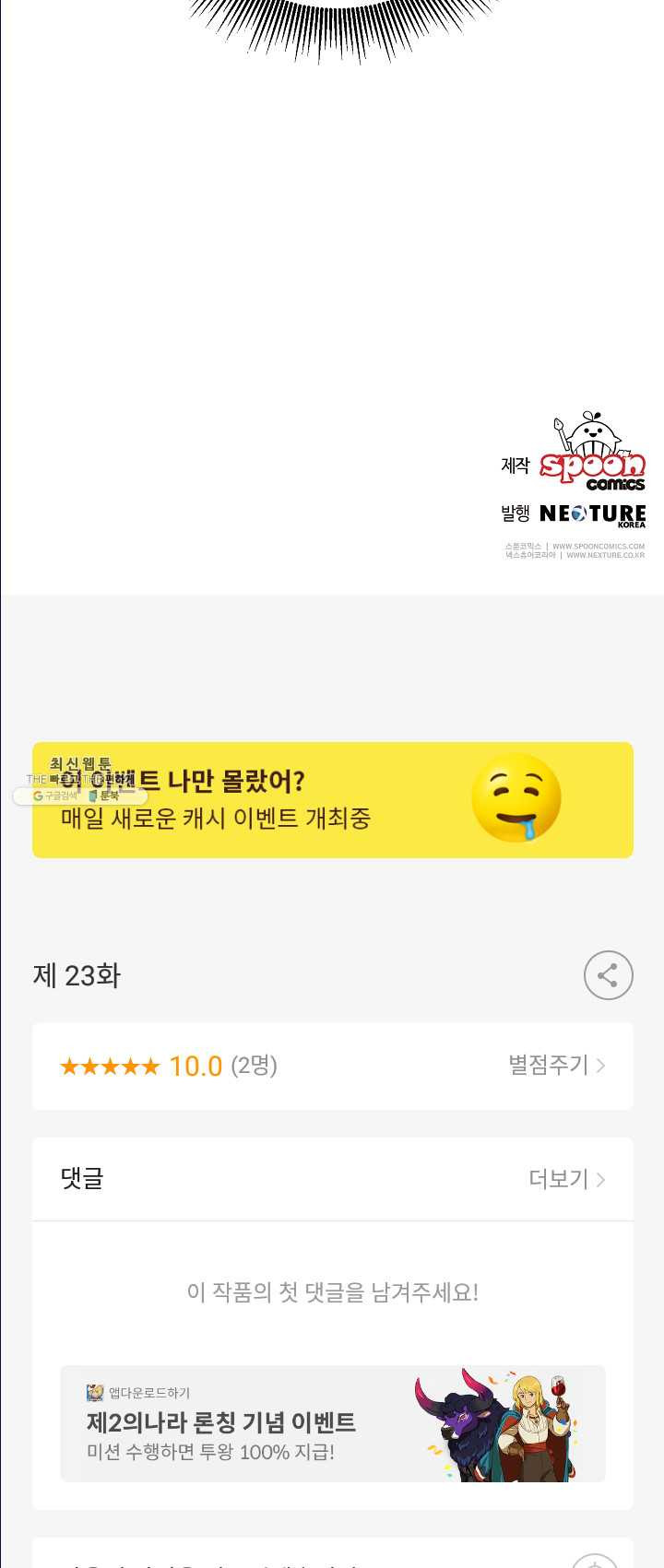Open the 제2의나라 launch event ad
Screen dimensions: 664x1568
click(x=332, y=1423)
